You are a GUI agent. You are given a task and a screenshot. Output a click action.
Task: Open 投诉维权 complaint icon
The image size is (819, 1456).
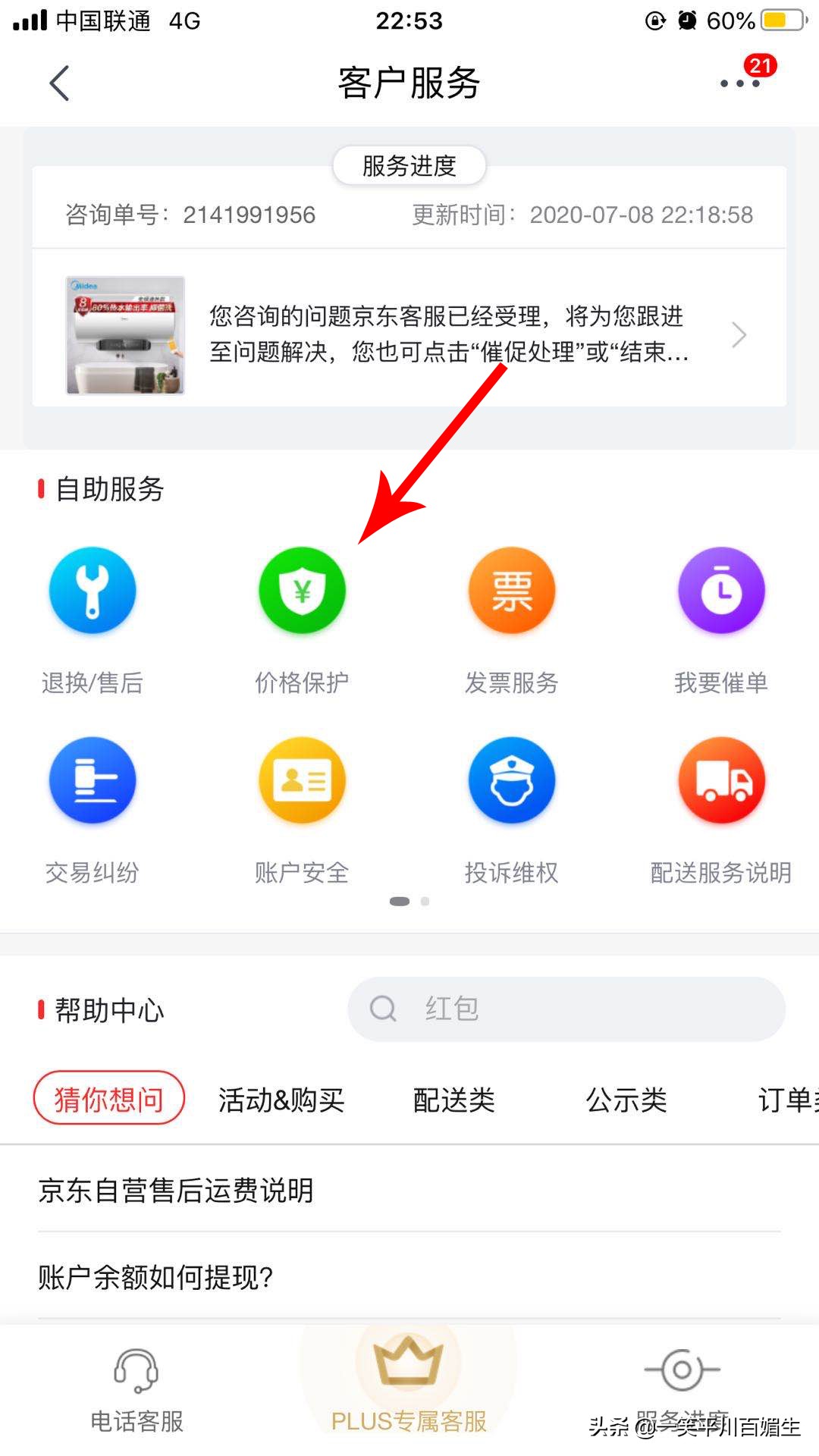click(512, 781)
